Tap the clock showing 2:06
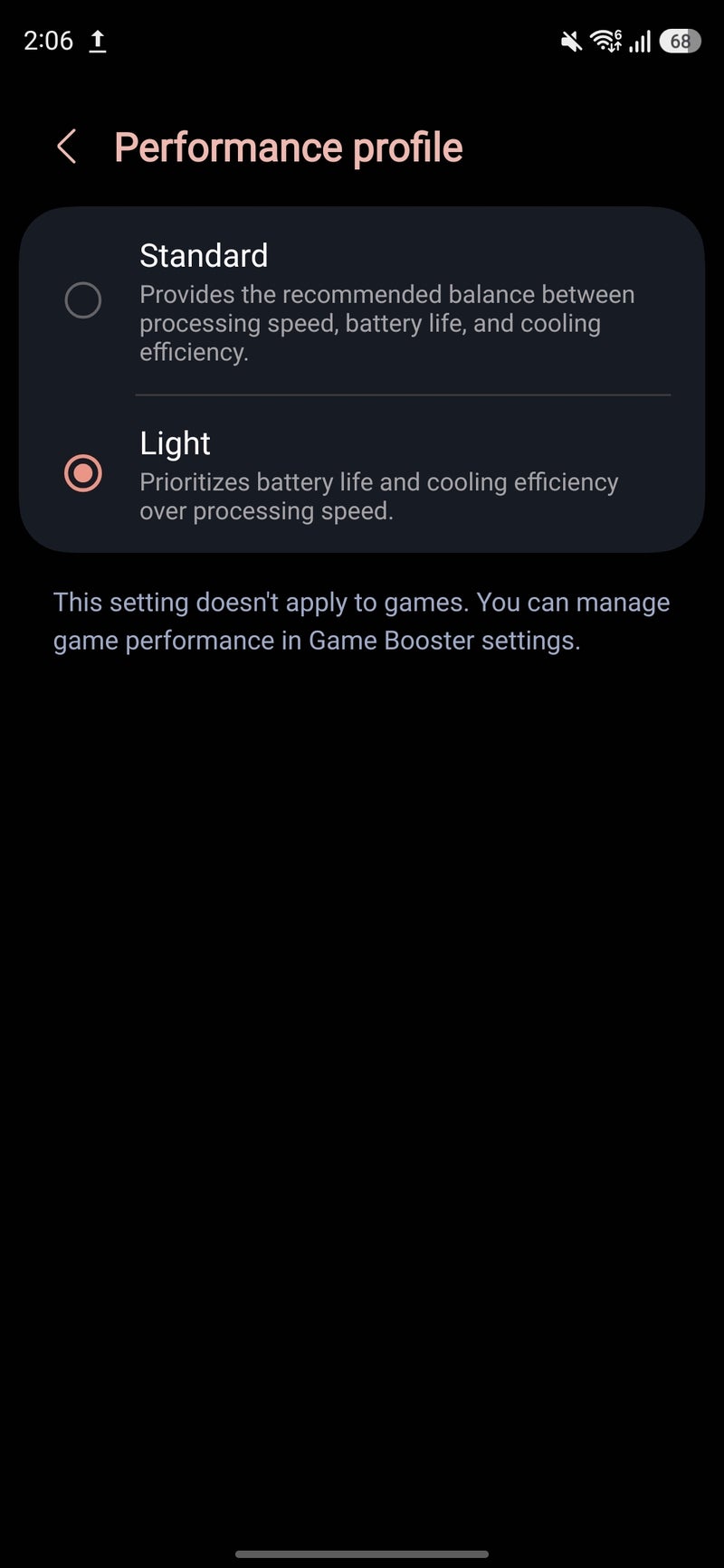The width and height of the screenshot is (724, 1568). (x=50, y=41)
